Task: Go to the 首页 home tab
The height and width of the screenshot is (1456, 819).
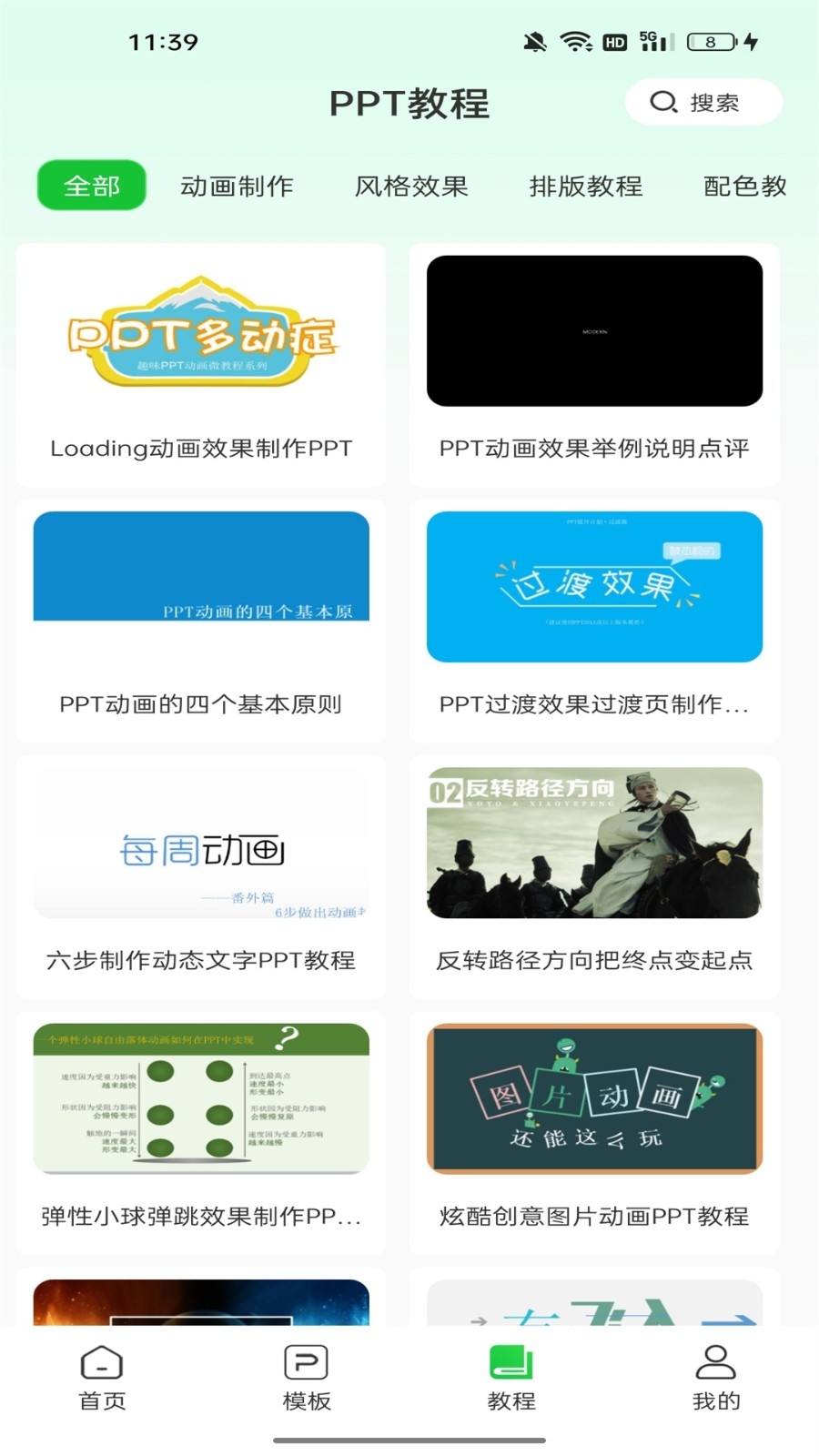Action: (x=102, y=1379)
